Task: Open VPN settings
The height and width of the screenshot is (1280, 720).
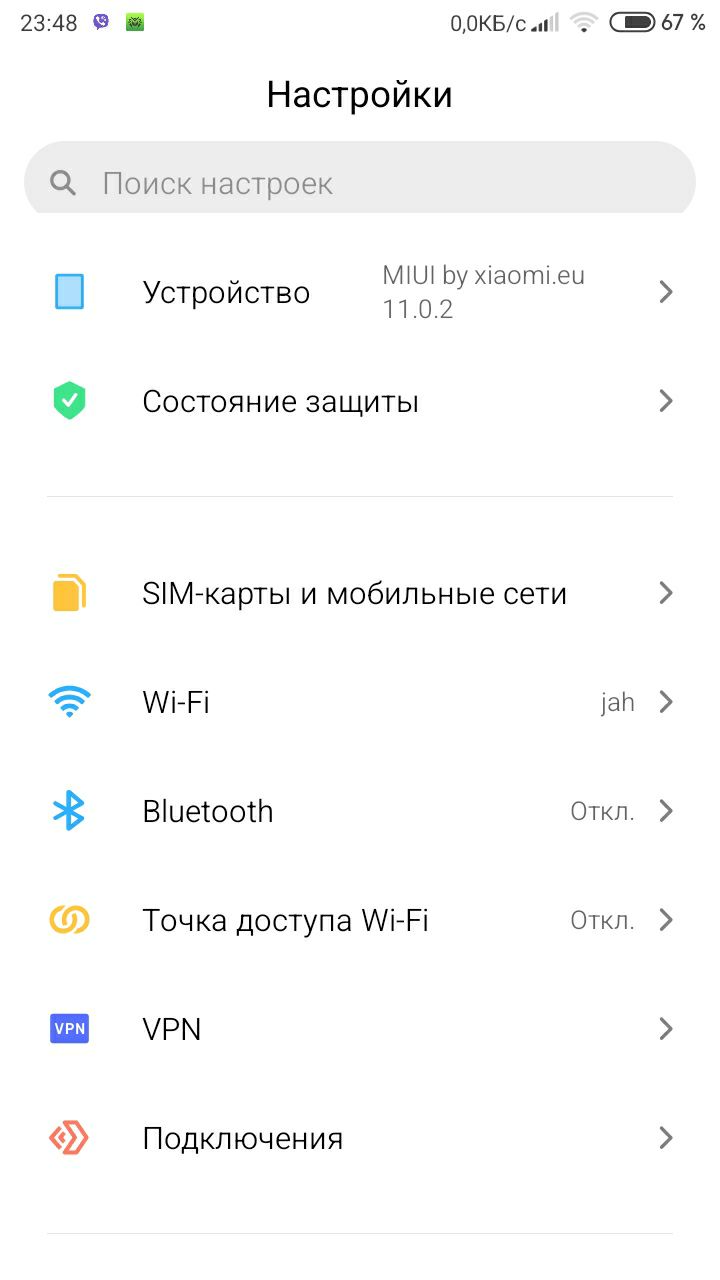Action: (360, 1029)
